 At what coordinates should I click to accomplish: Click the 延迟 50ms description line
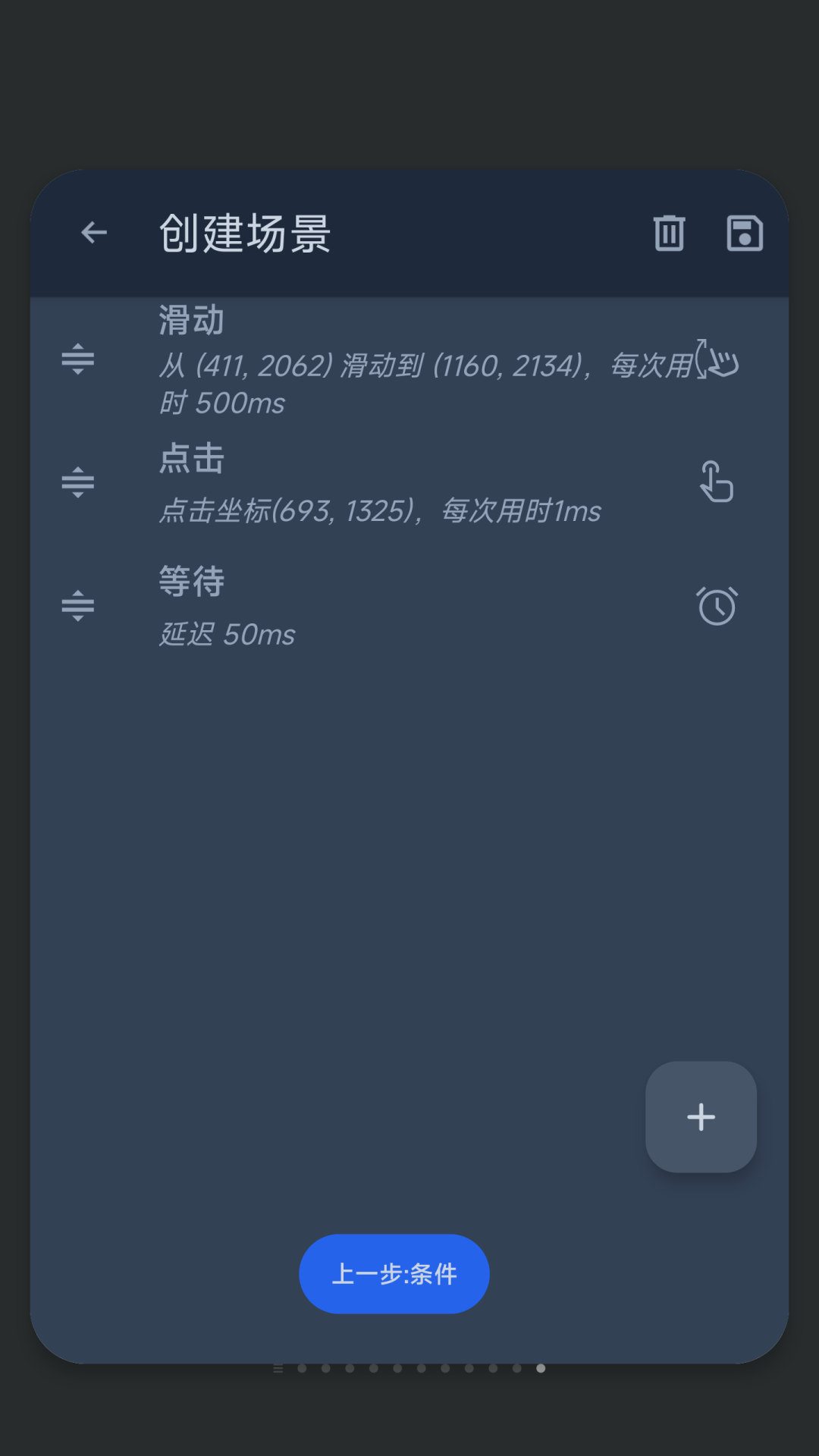click(226, 635)
